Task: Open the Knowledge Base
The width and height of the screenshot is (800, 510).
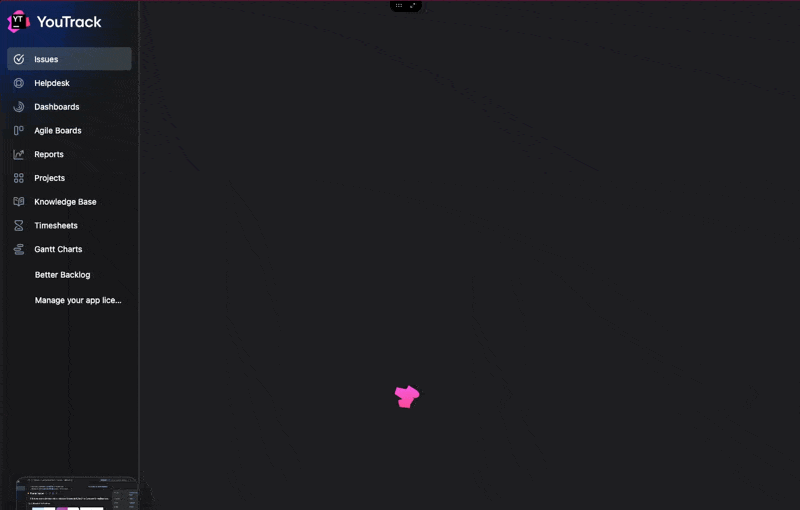Action: pos(65,202)
